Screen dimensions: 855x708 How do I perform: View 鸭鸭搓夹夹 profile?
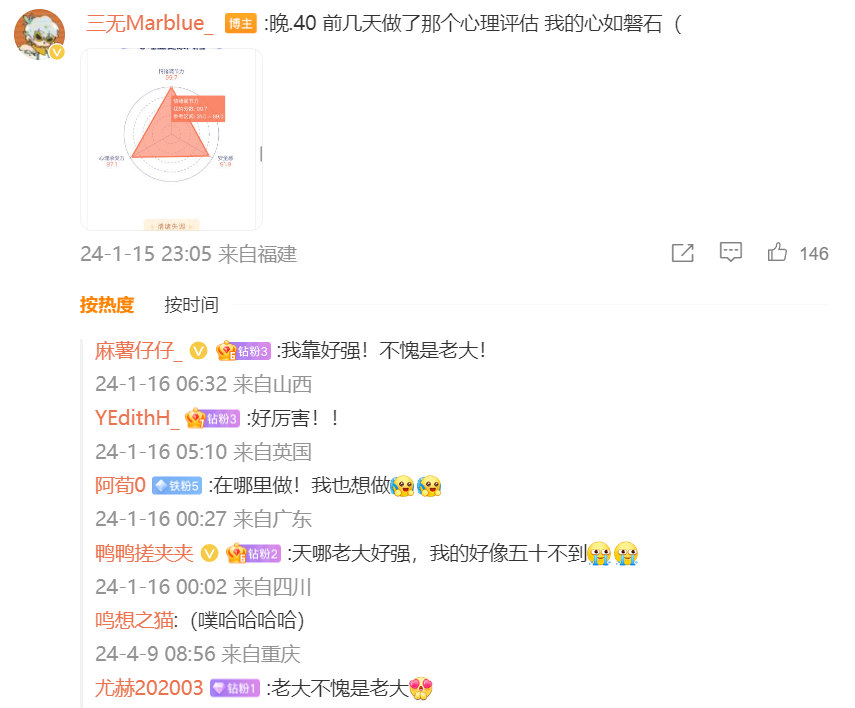[145, 553]
